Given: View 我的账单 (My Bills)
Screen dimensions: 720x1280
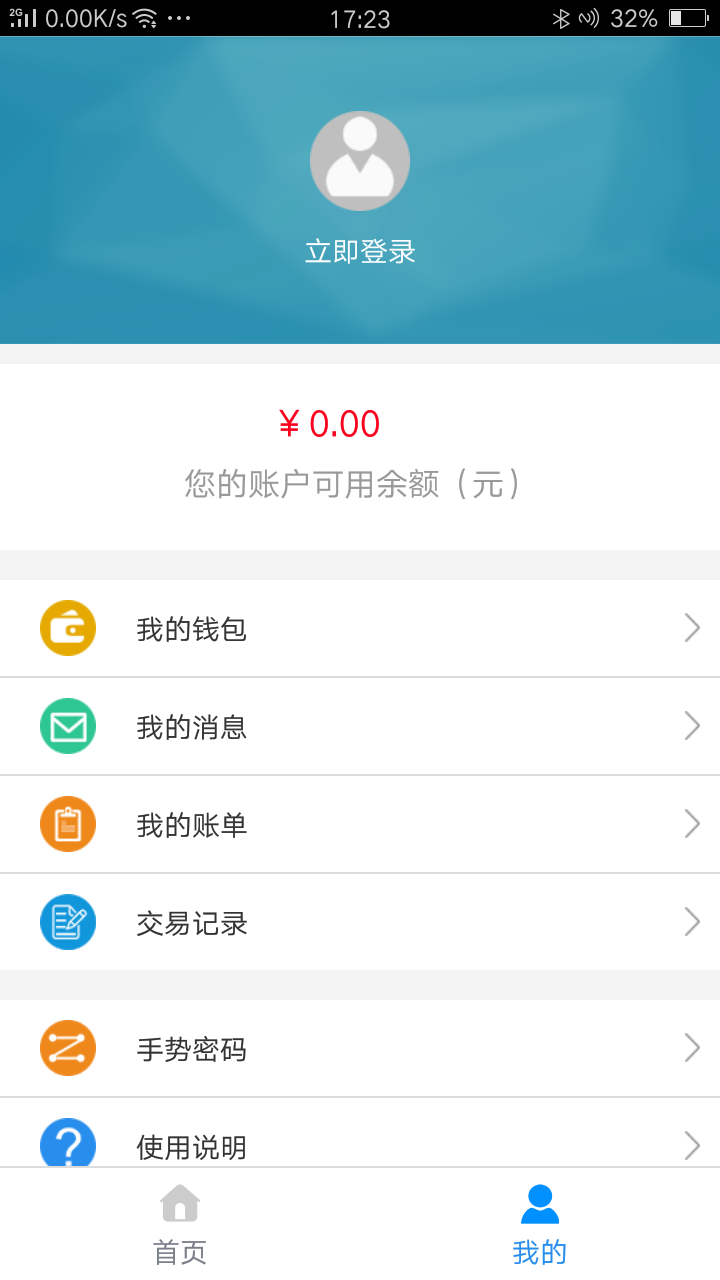Looking at the screenshot, I should [360, 825].
